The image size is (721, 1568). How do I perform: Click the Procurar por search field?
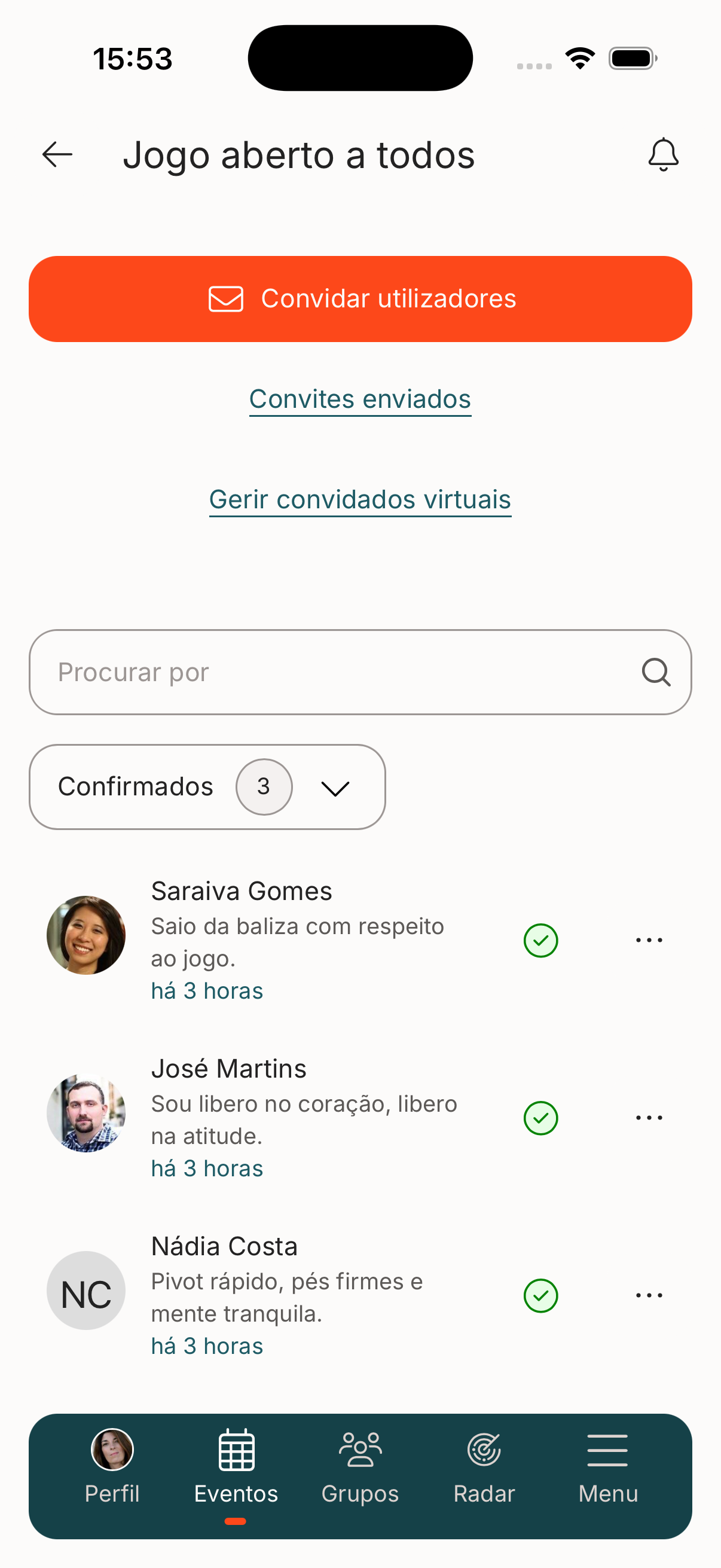click(243, 672)
